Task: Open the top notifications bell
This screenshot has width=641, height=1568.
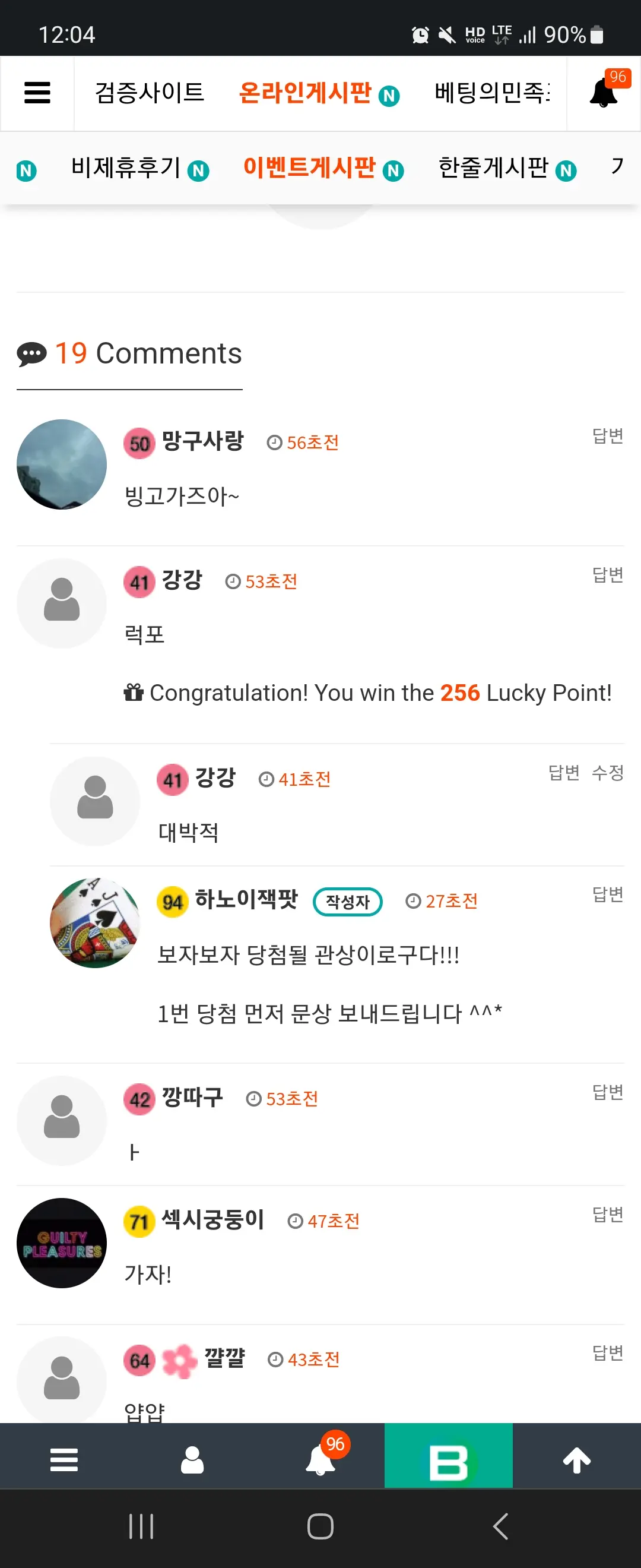Action: (604, 93)
